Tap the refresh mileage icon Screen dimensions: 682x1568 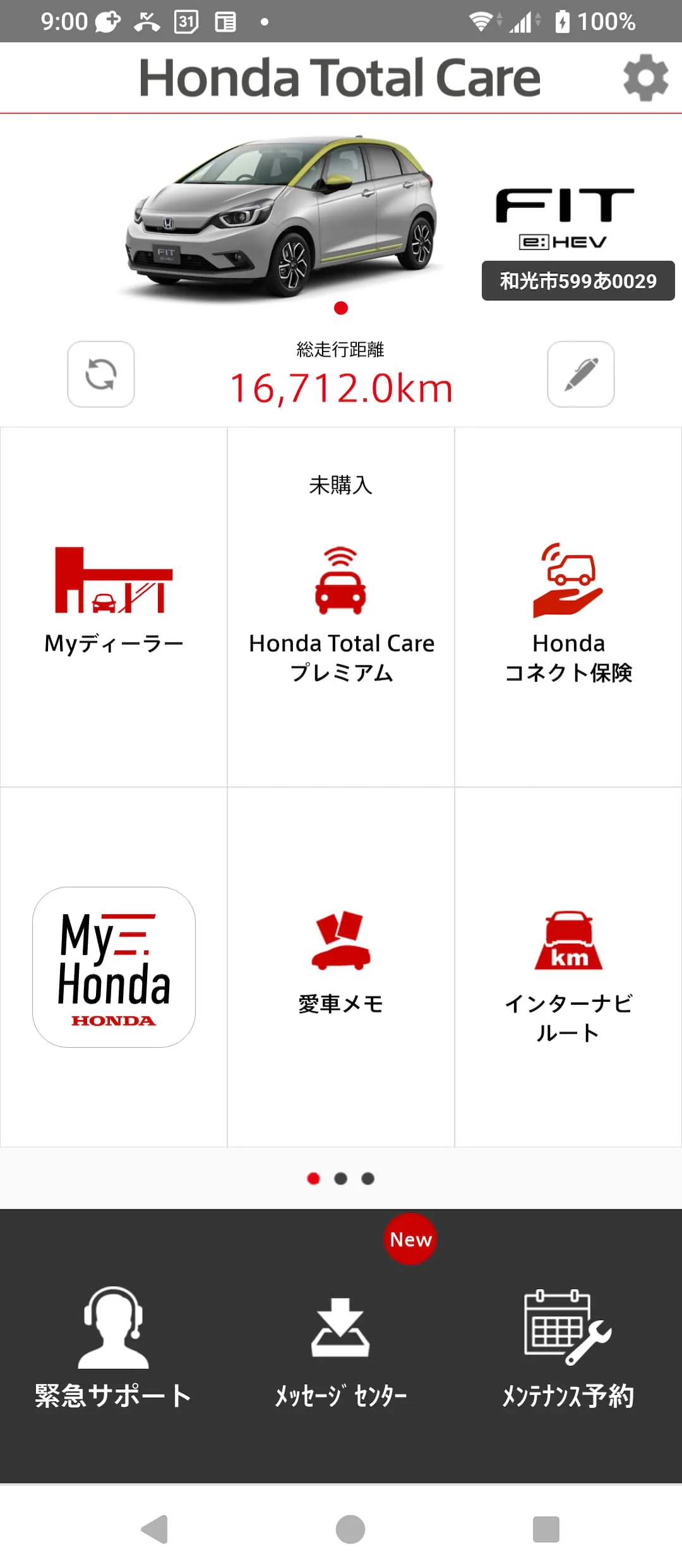point(101,374)
